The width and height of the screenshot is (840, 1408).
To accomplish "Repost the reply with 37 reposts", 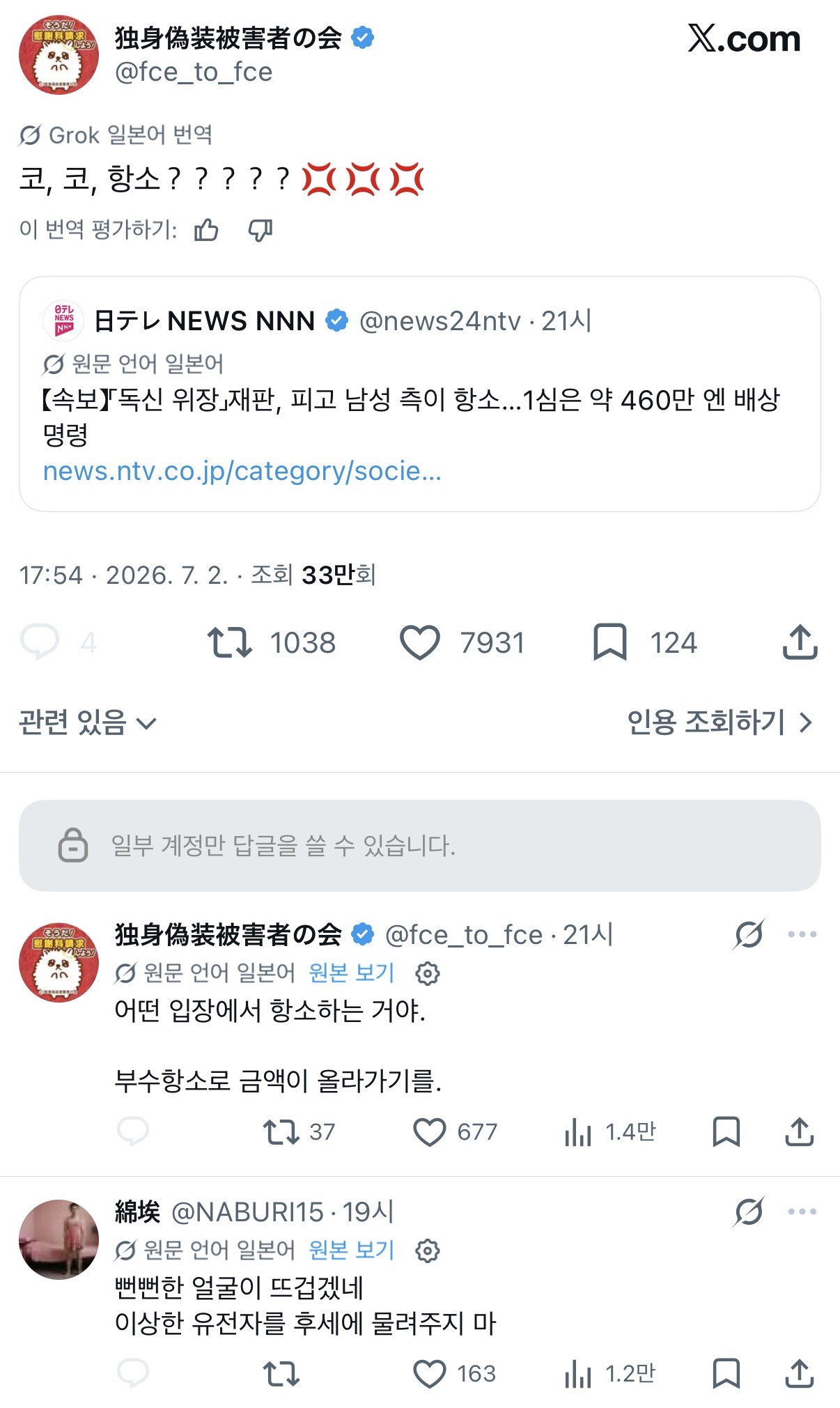I will point(281,1131).
